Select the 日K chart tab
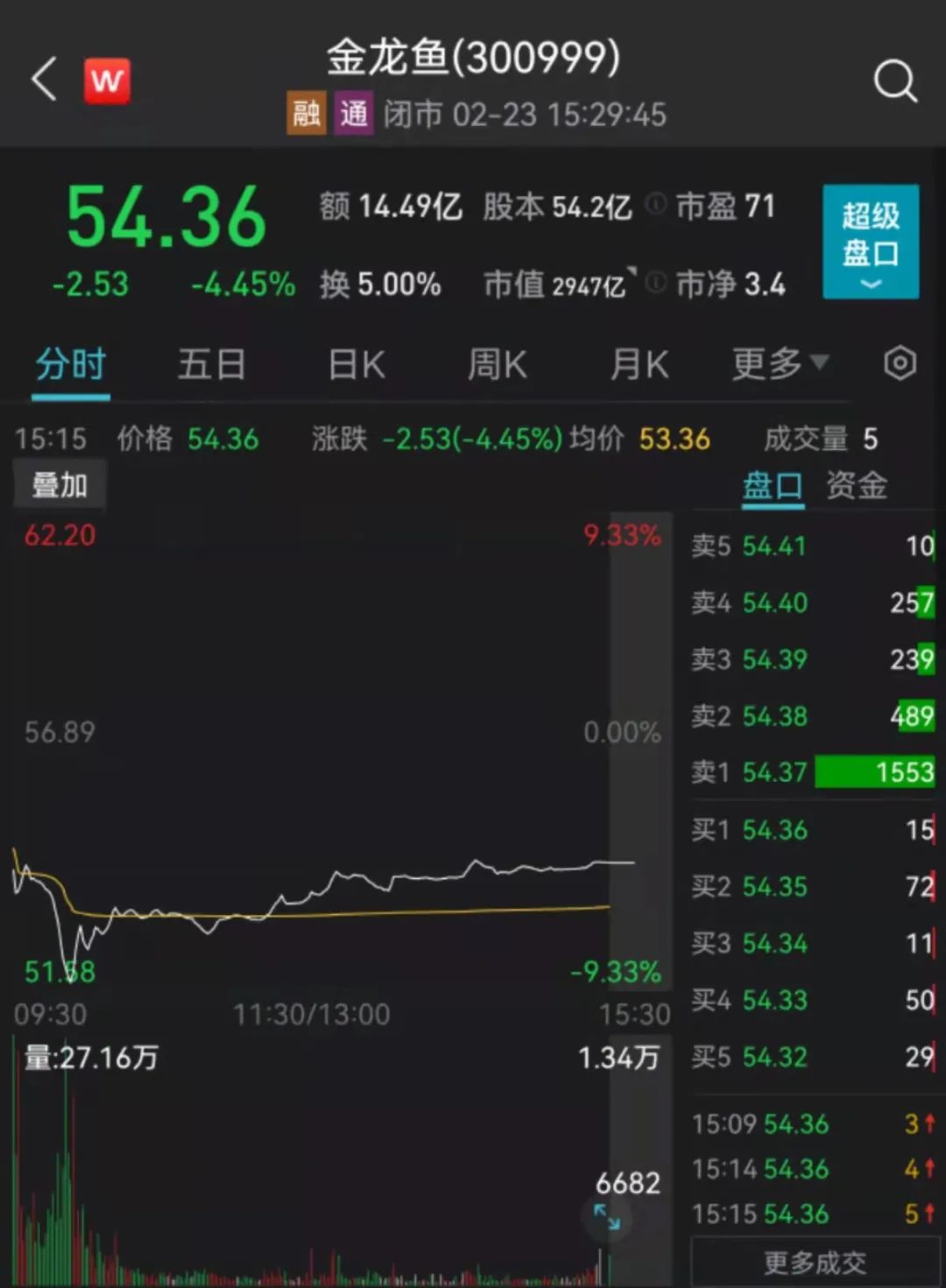Viewport: 946px width, 1288px height. click(x=357, y=364)
